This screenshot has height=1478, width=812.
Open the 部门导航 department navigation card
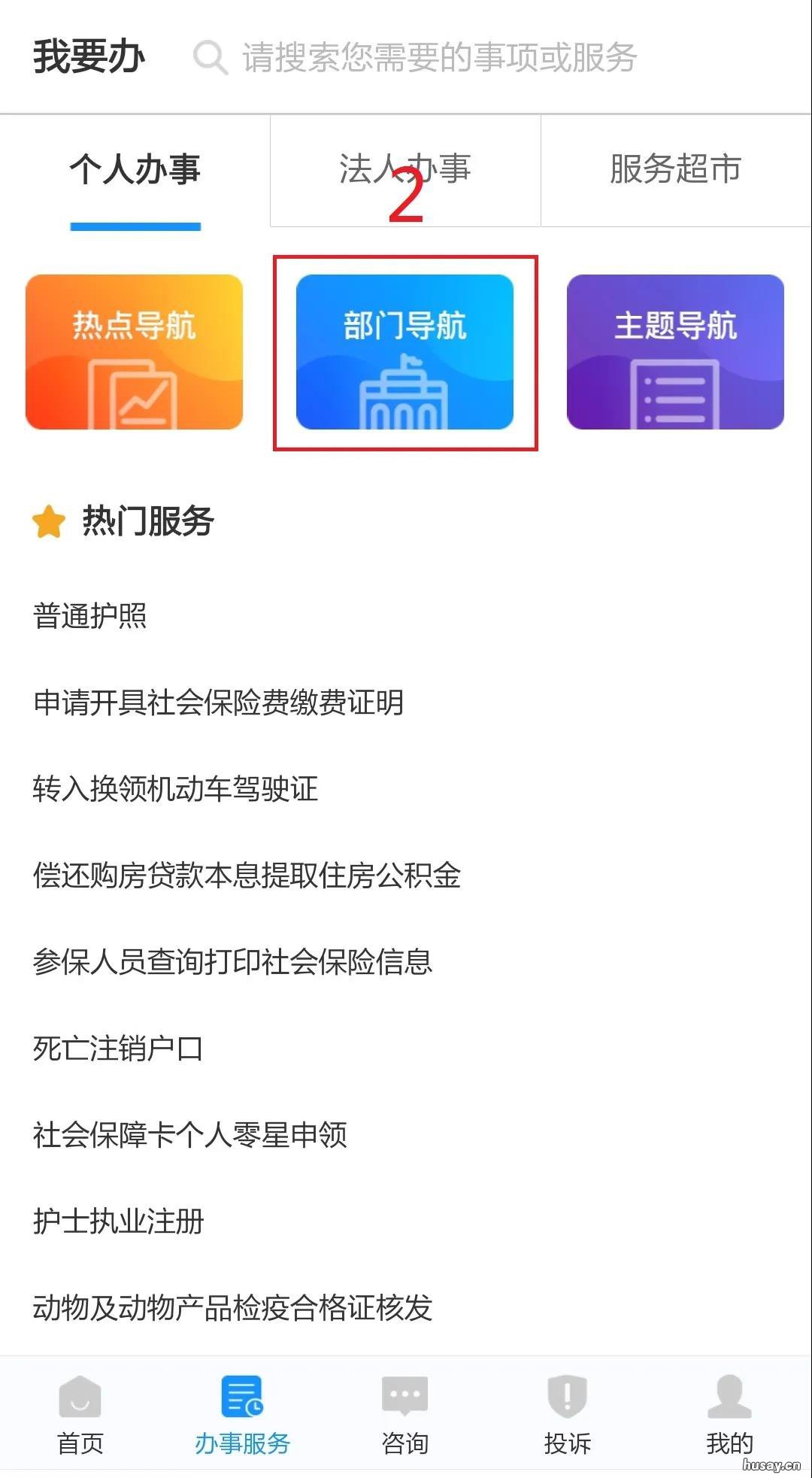(x=406, y=352)
